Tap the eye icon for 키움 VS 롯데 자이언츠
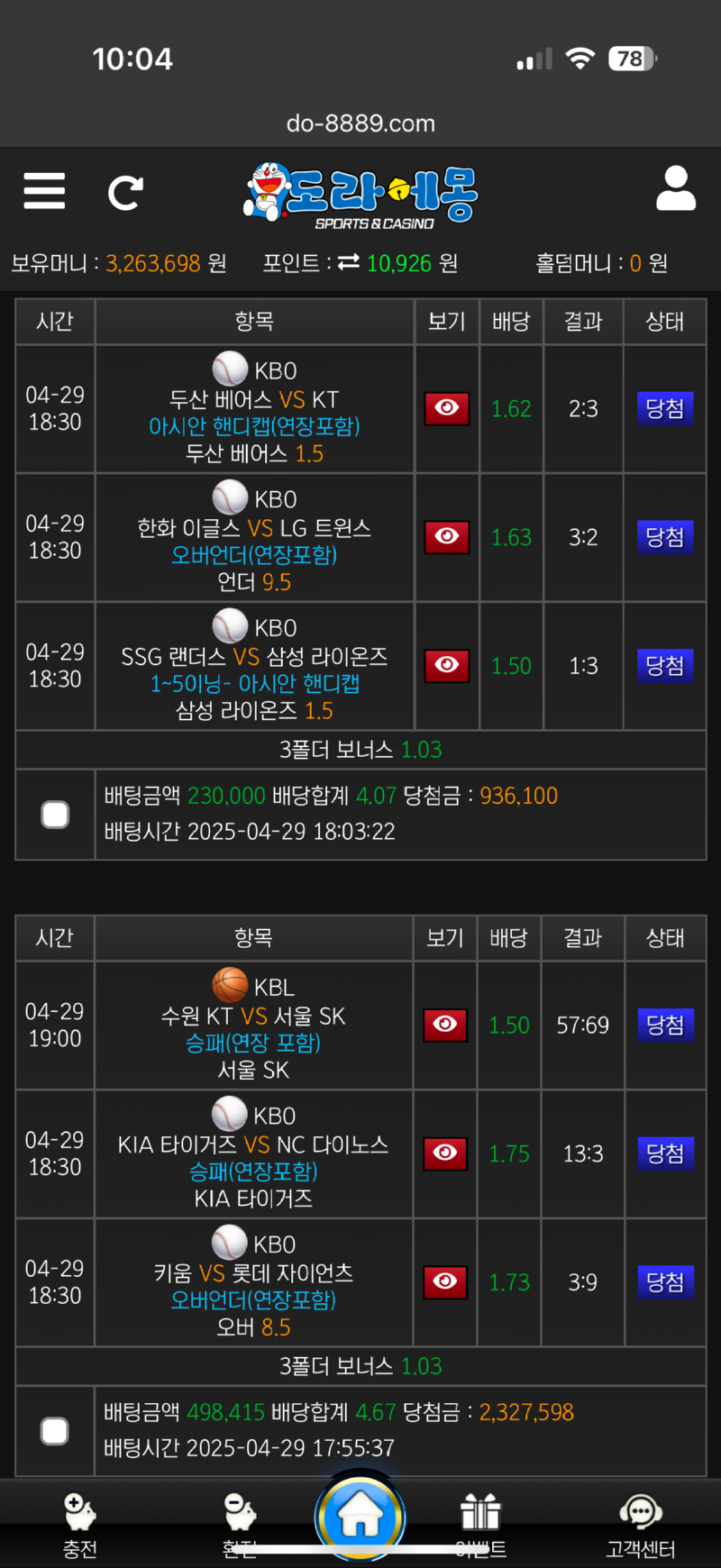Screen dimensions: 721x1568 point(445,1281)
